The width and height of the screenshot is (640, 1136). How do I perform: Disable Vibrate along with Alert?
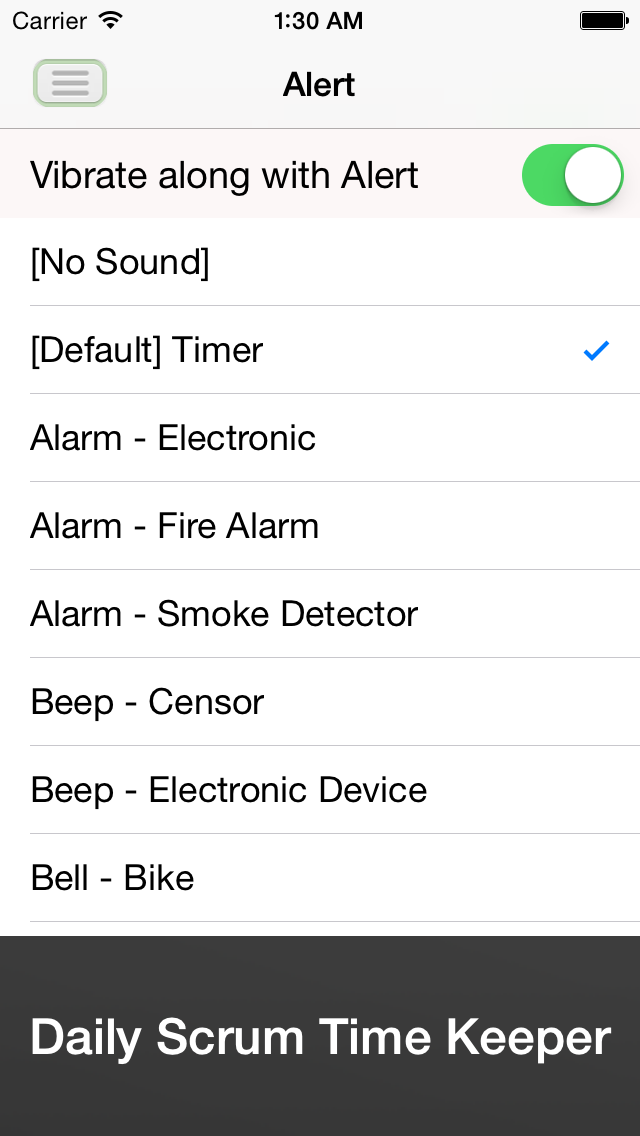(x=573, y=175)
